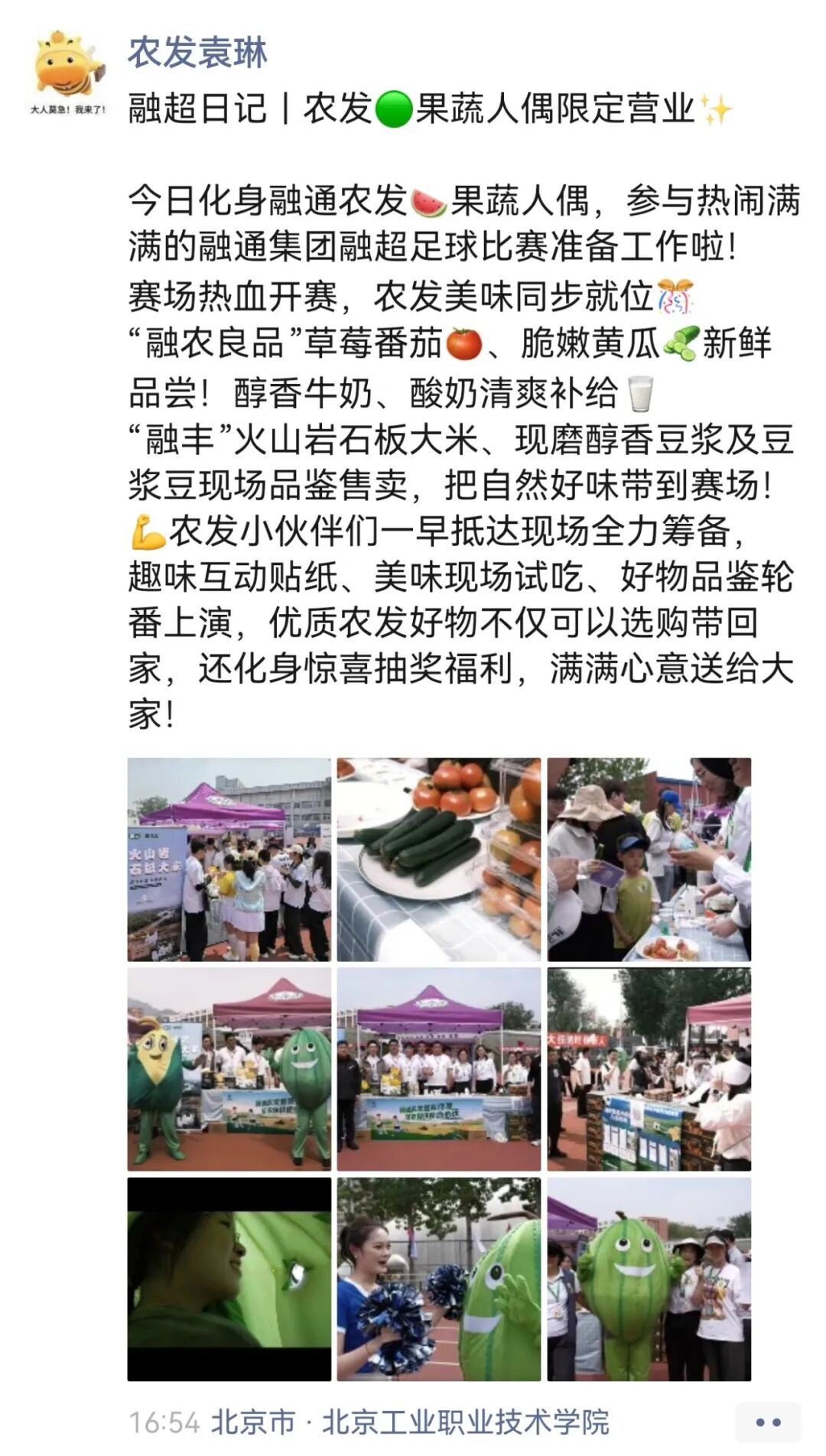
Task: View the photo of boxed goods stall
Action: coord(649,1069)
